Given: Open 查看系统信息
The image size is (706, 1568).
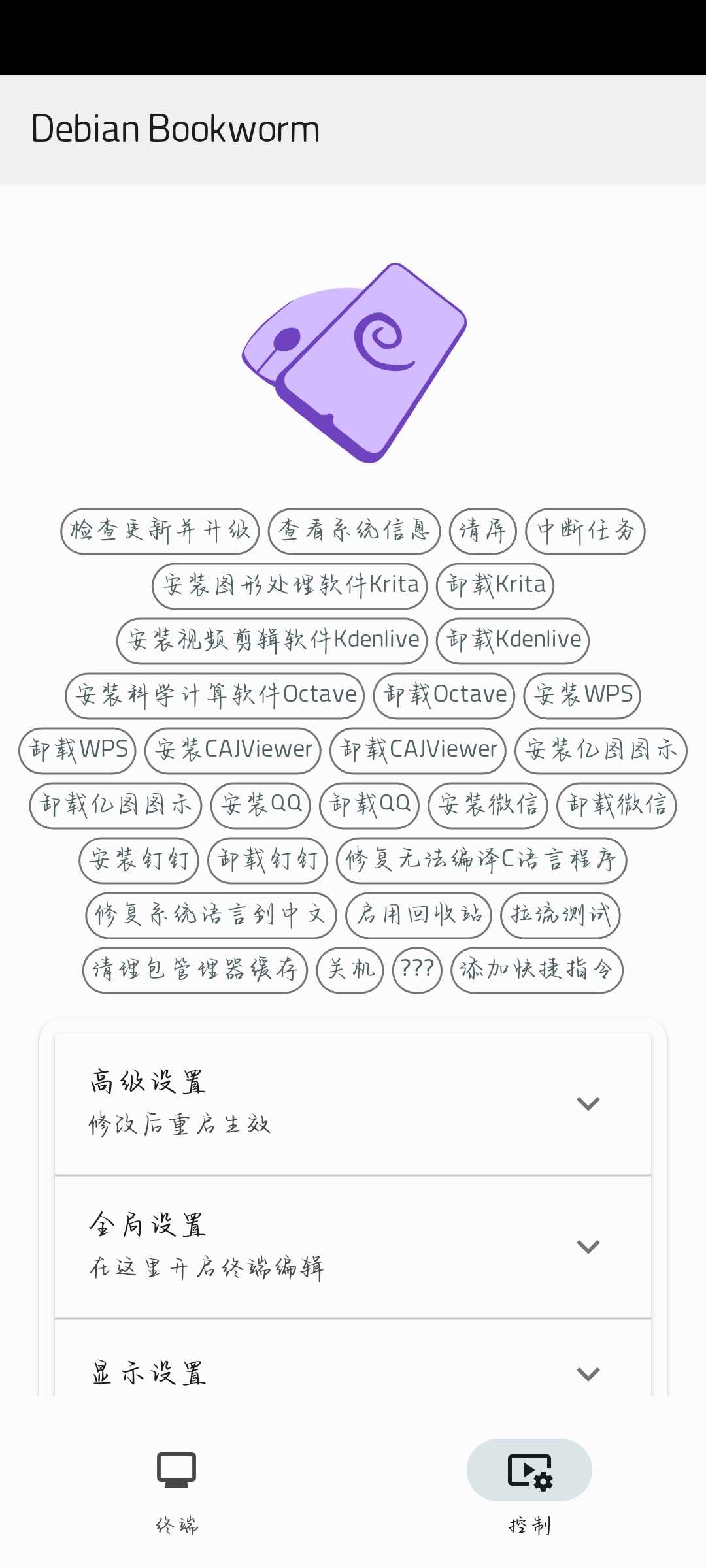Looking at the screenshot, I should [354, 531].
